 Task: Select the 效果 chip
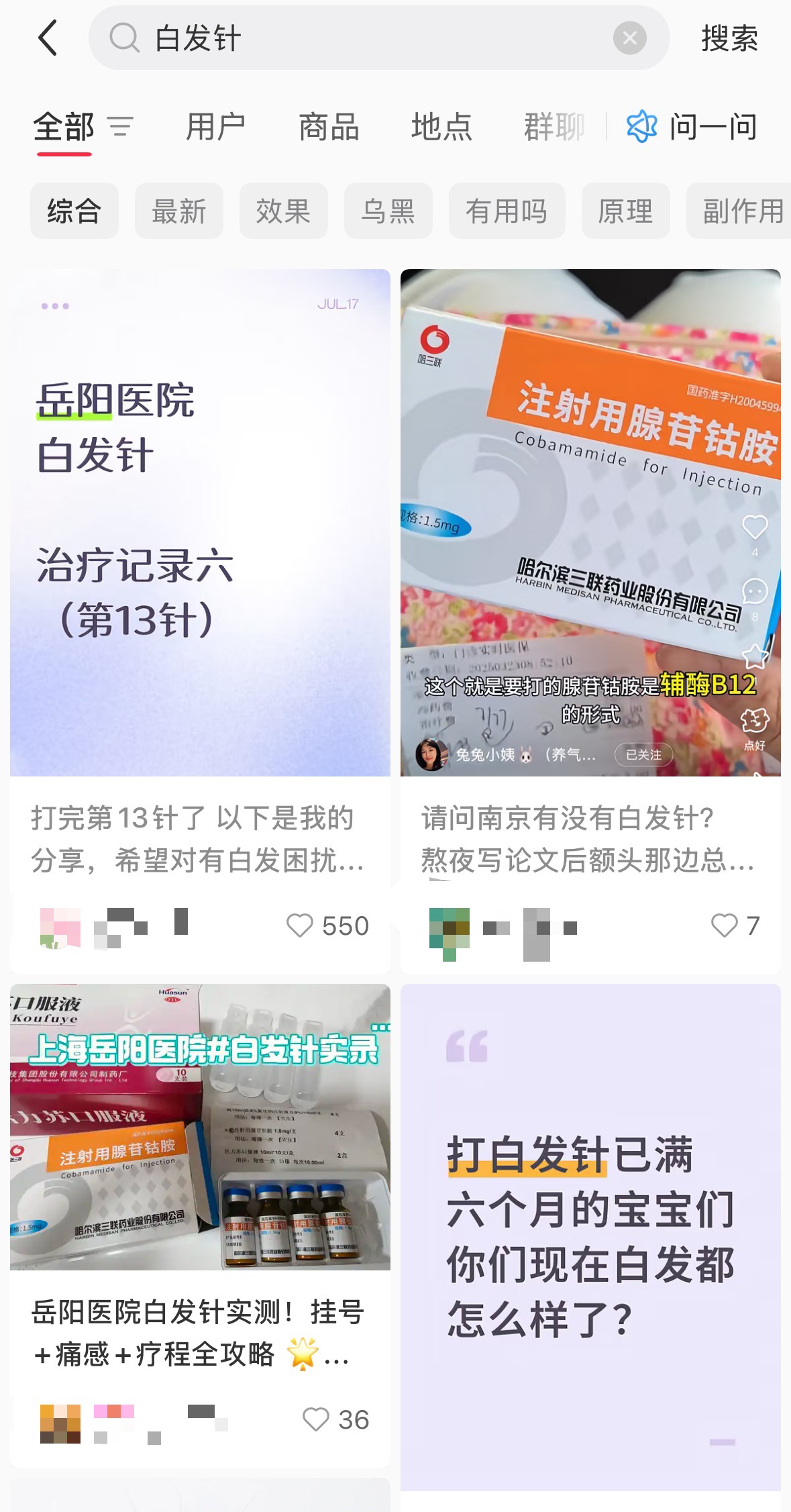click(x=283, y=211)
